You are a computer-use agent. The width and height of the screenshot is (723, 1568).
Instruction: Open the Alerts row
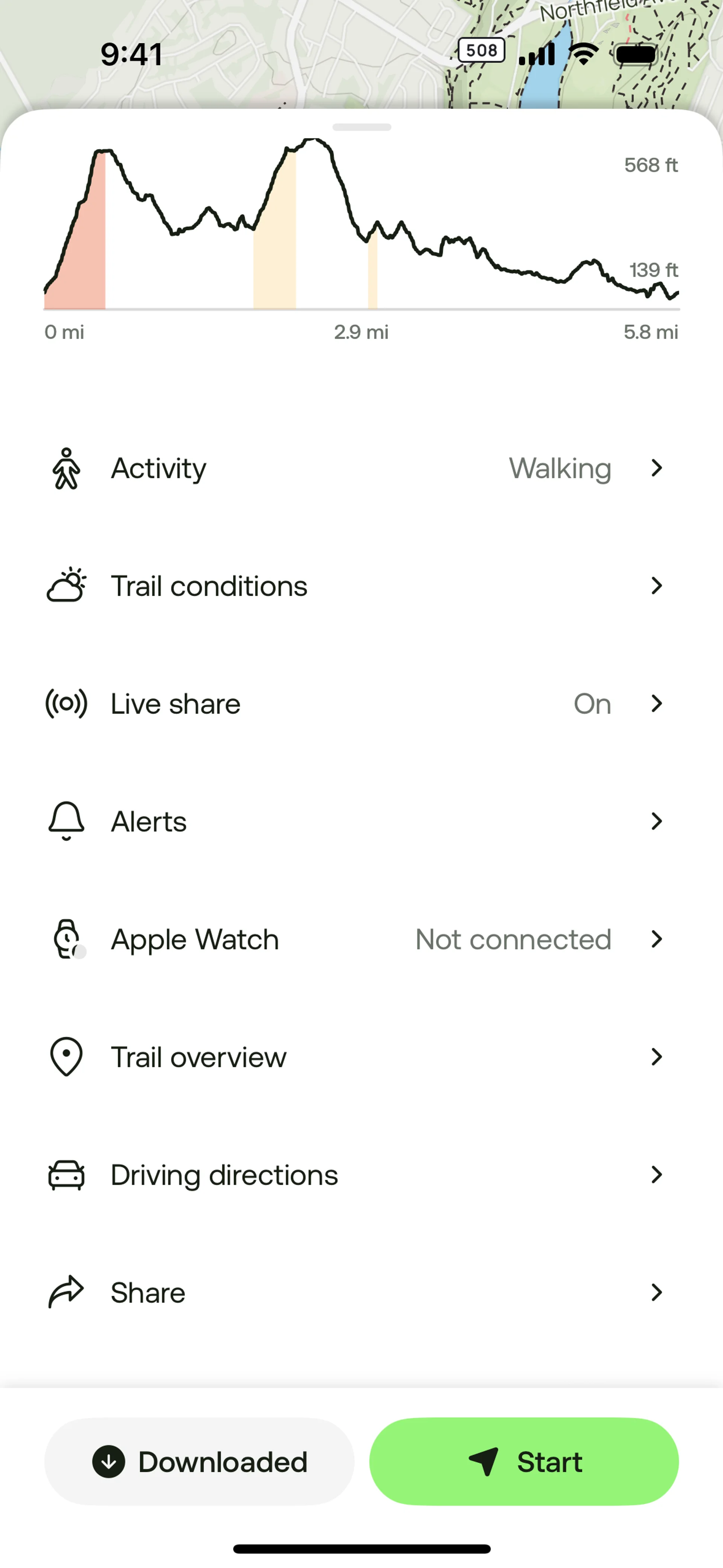[361, 821]
